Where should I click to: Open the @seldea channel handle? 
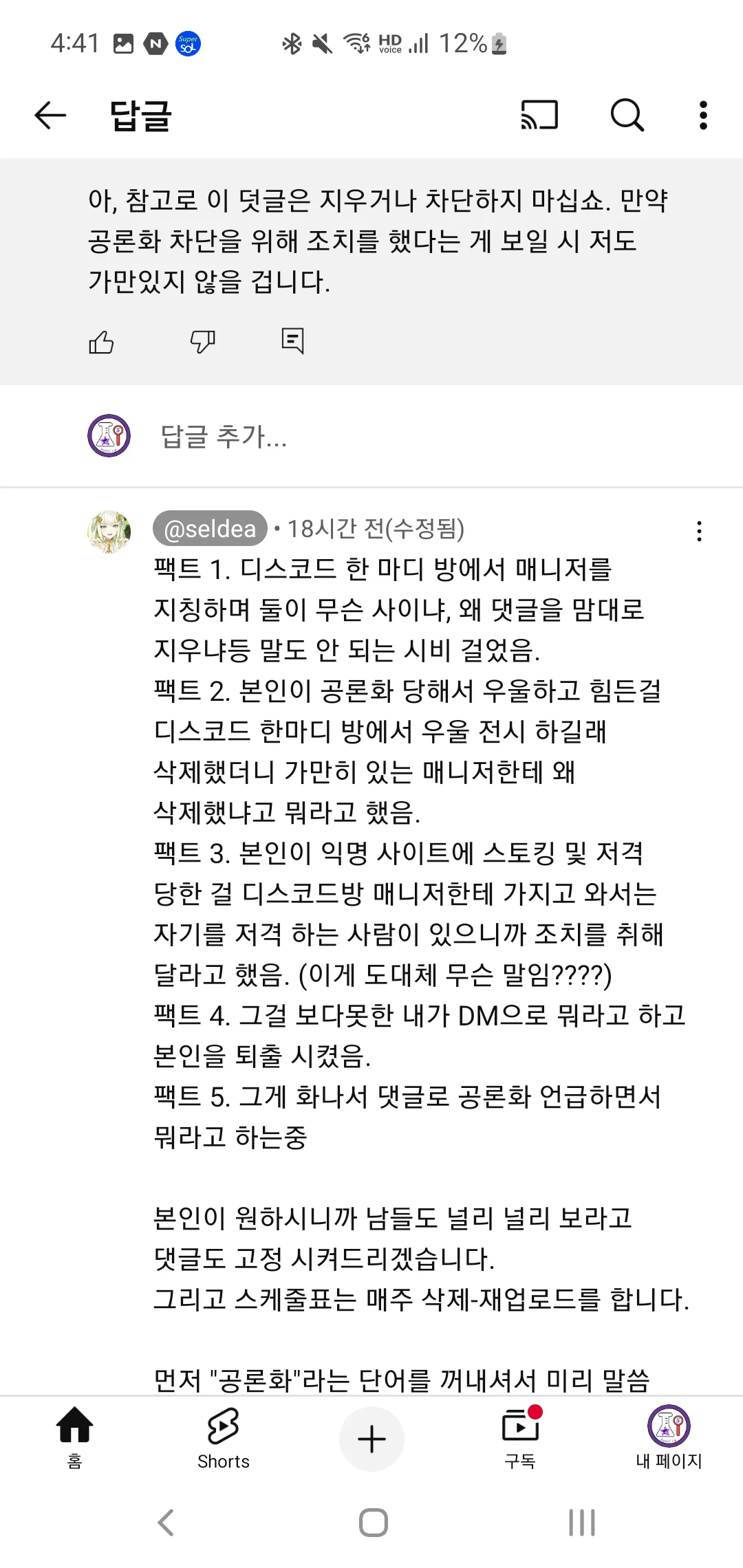[x=210, y=528]
